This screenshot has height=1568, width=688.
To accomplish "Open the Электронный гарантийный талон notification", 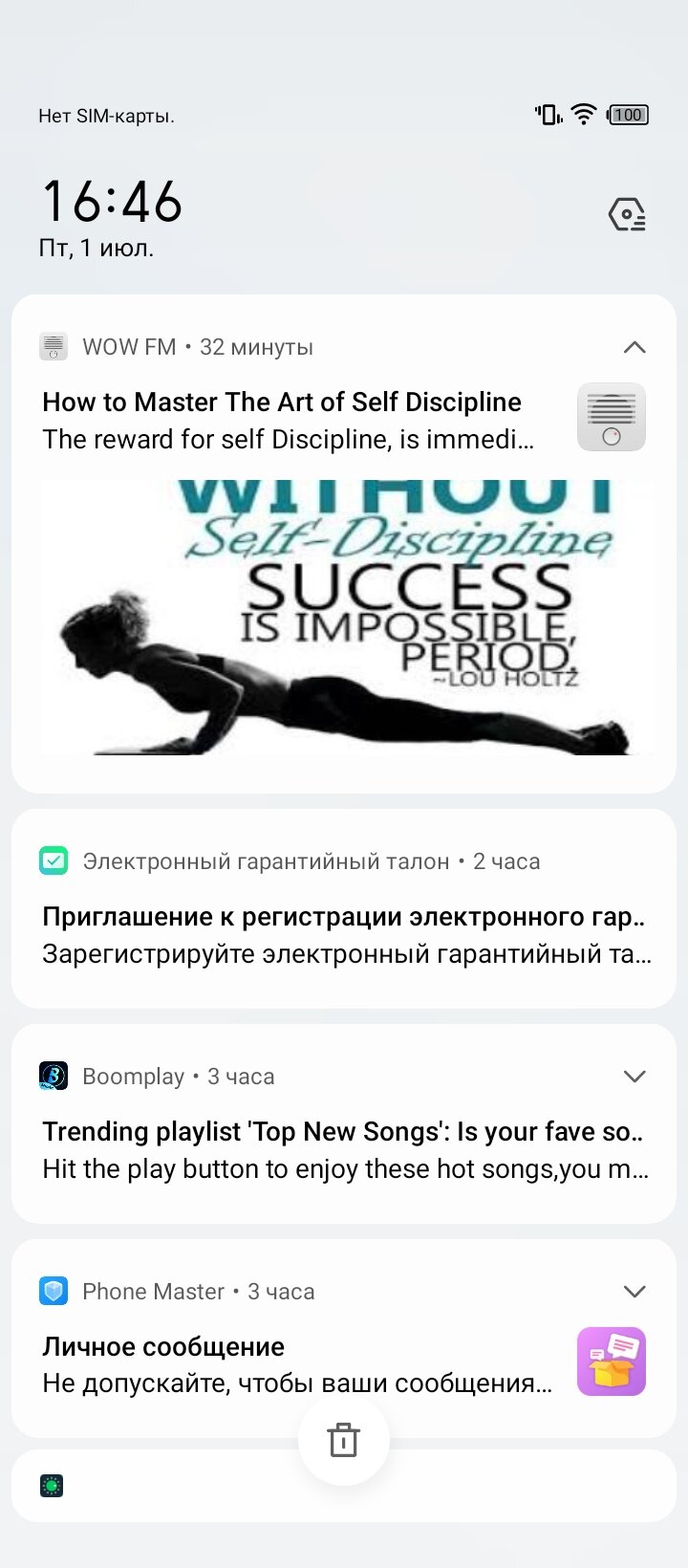I will pos(344,908).
